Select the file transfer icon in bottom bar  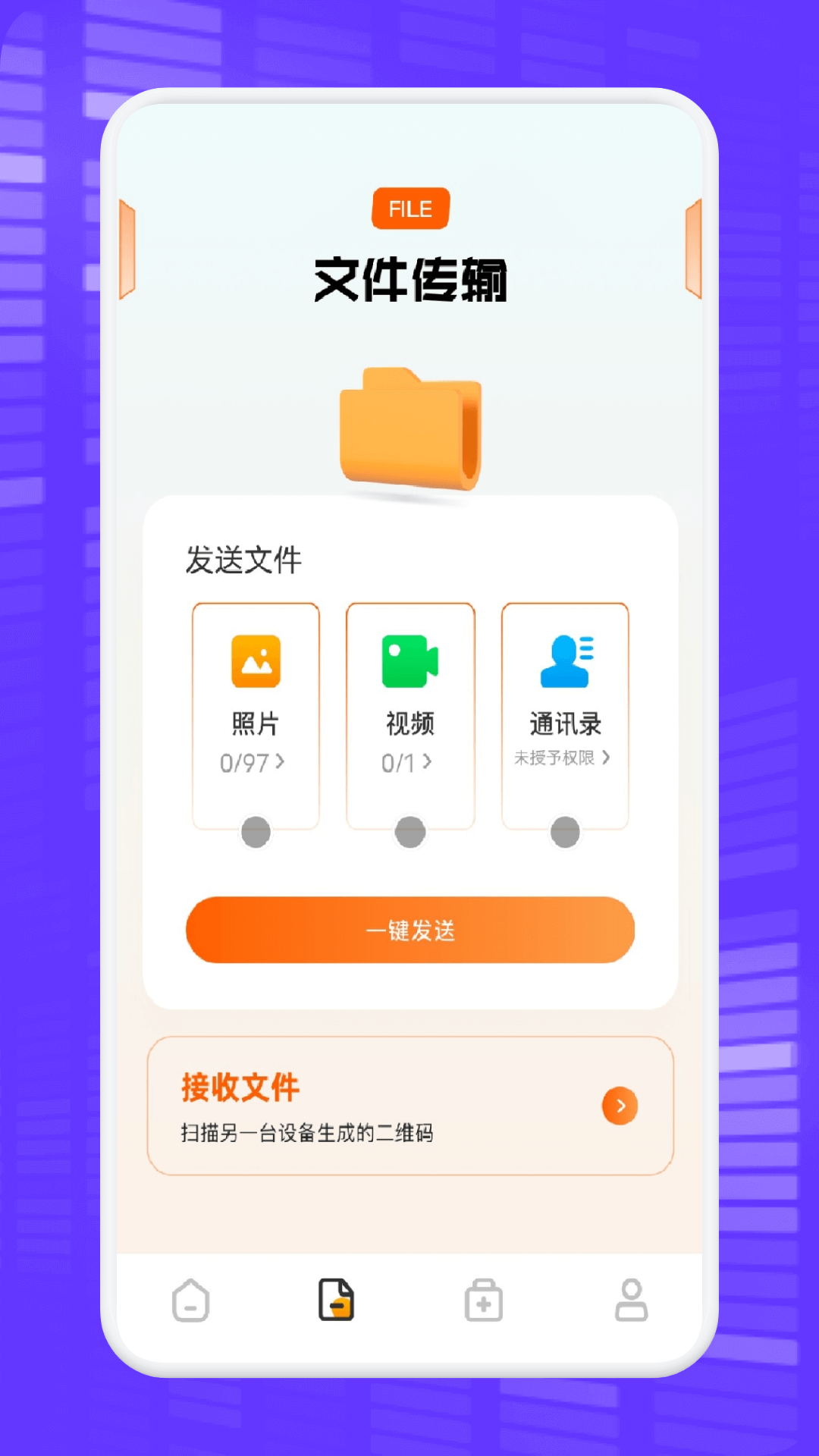tap(337, 1298)
